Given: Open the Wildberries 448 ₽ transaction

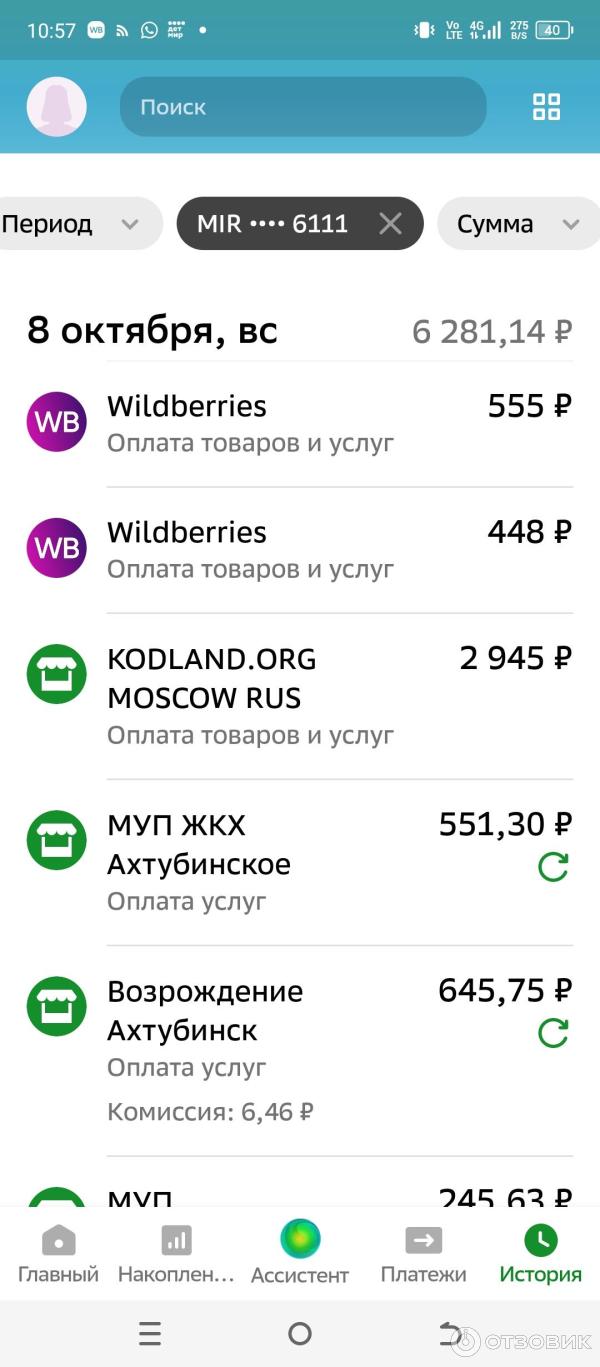Looking at the screenshot, I should coord(300,550).
